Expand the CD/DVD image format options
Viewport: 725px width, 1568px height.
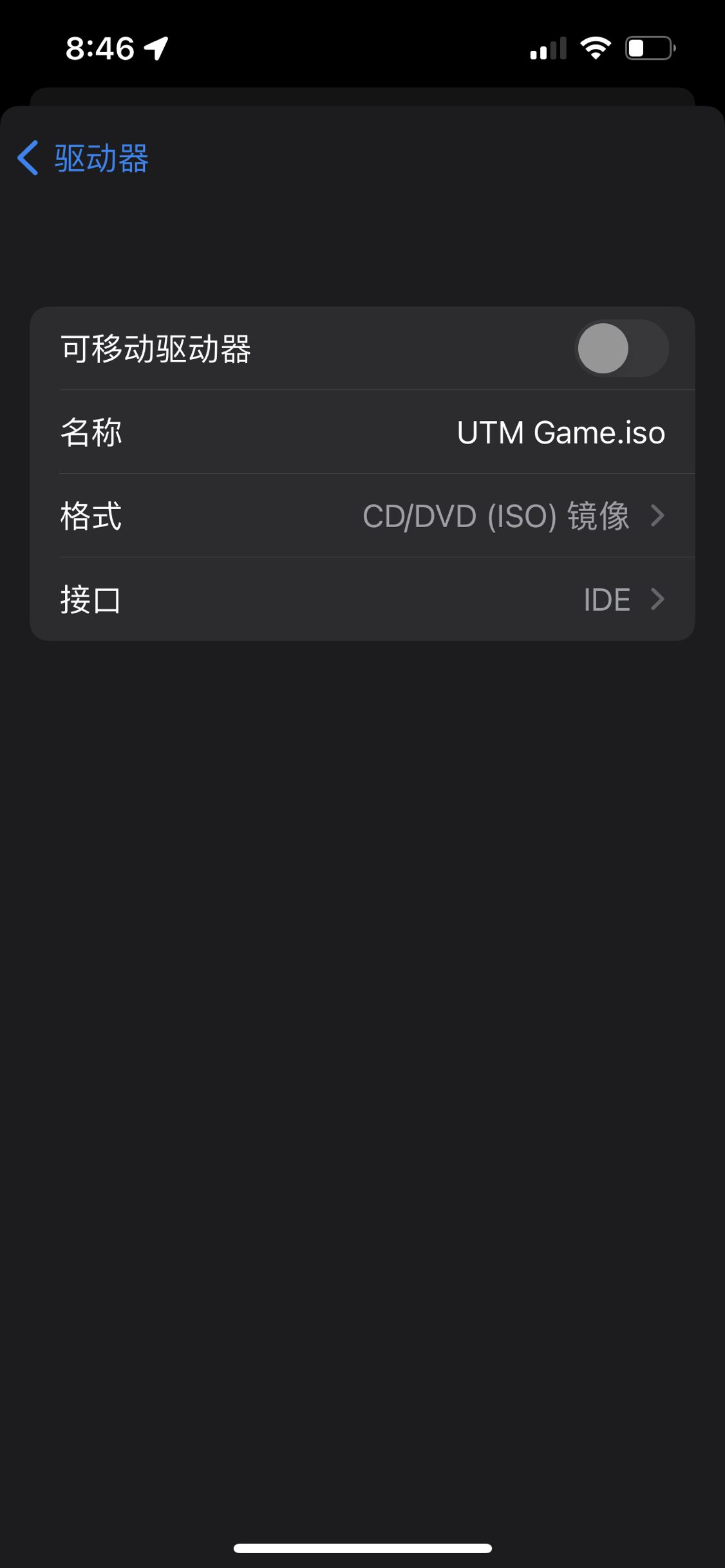[496, 516]
